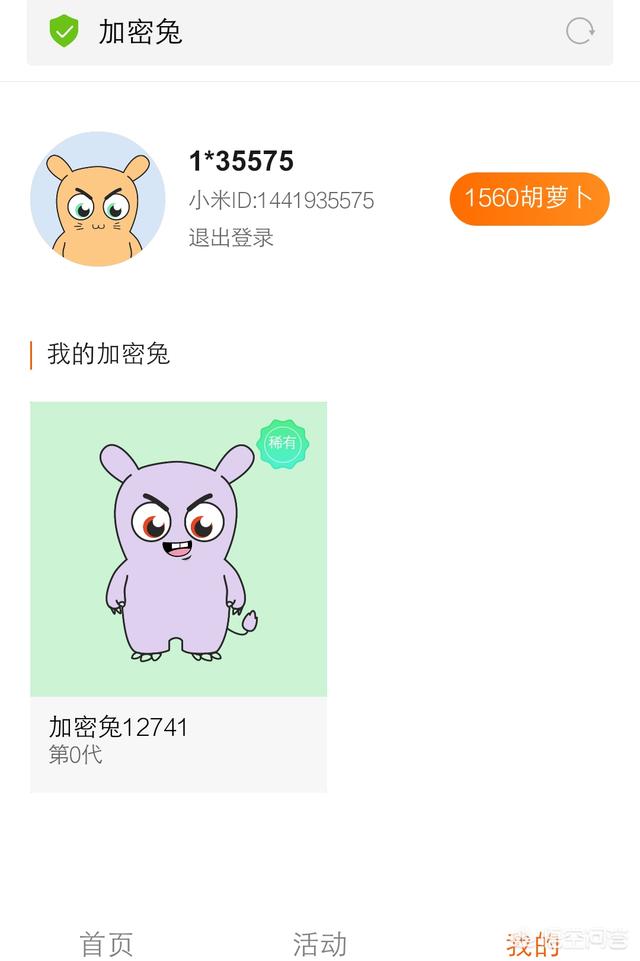640x961 pixels.
Task: Tap the refresh icon in the address bar
Action: click(580, 31)
